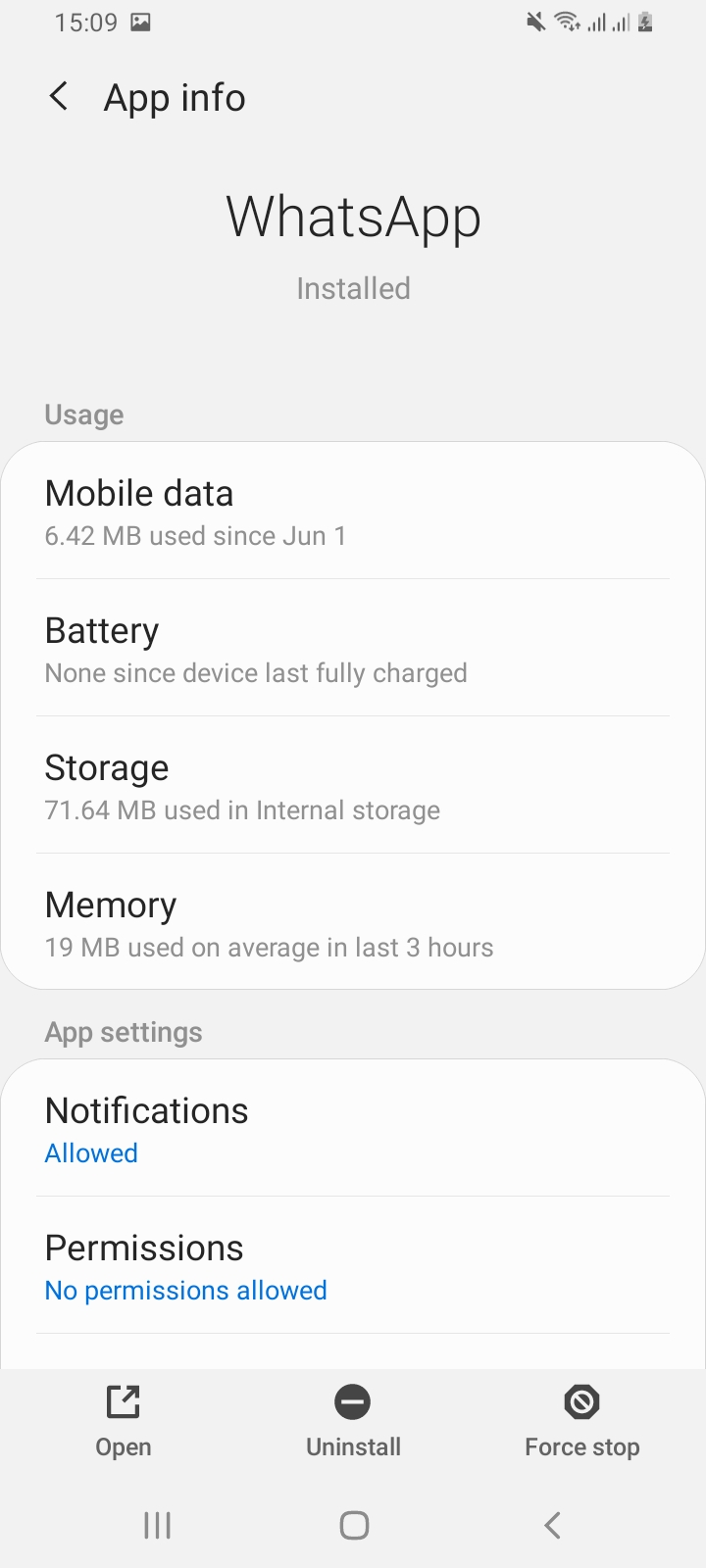Go back from App info
Screen dimensions: 706x1568
(x=59, y=97)
